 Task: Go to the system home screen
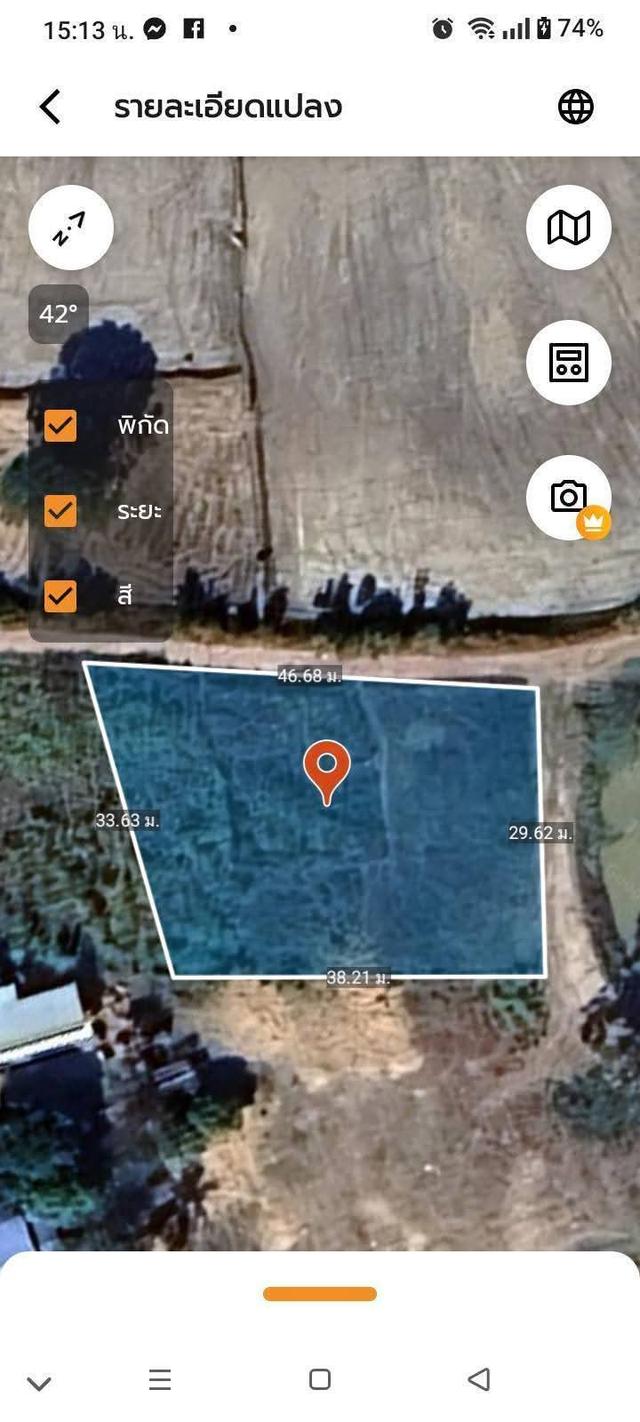320,1380
